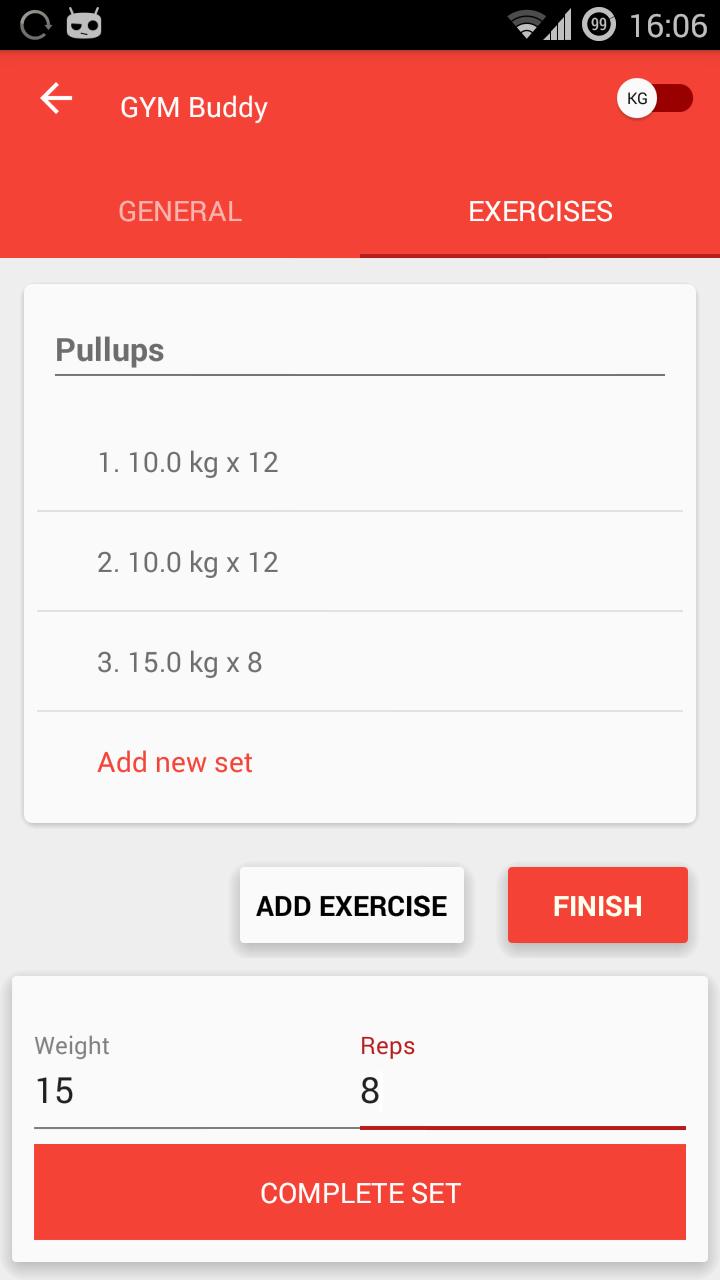The image size is (720, 1280).
Task: Select the Exercises tab
Action: [540, 212]
